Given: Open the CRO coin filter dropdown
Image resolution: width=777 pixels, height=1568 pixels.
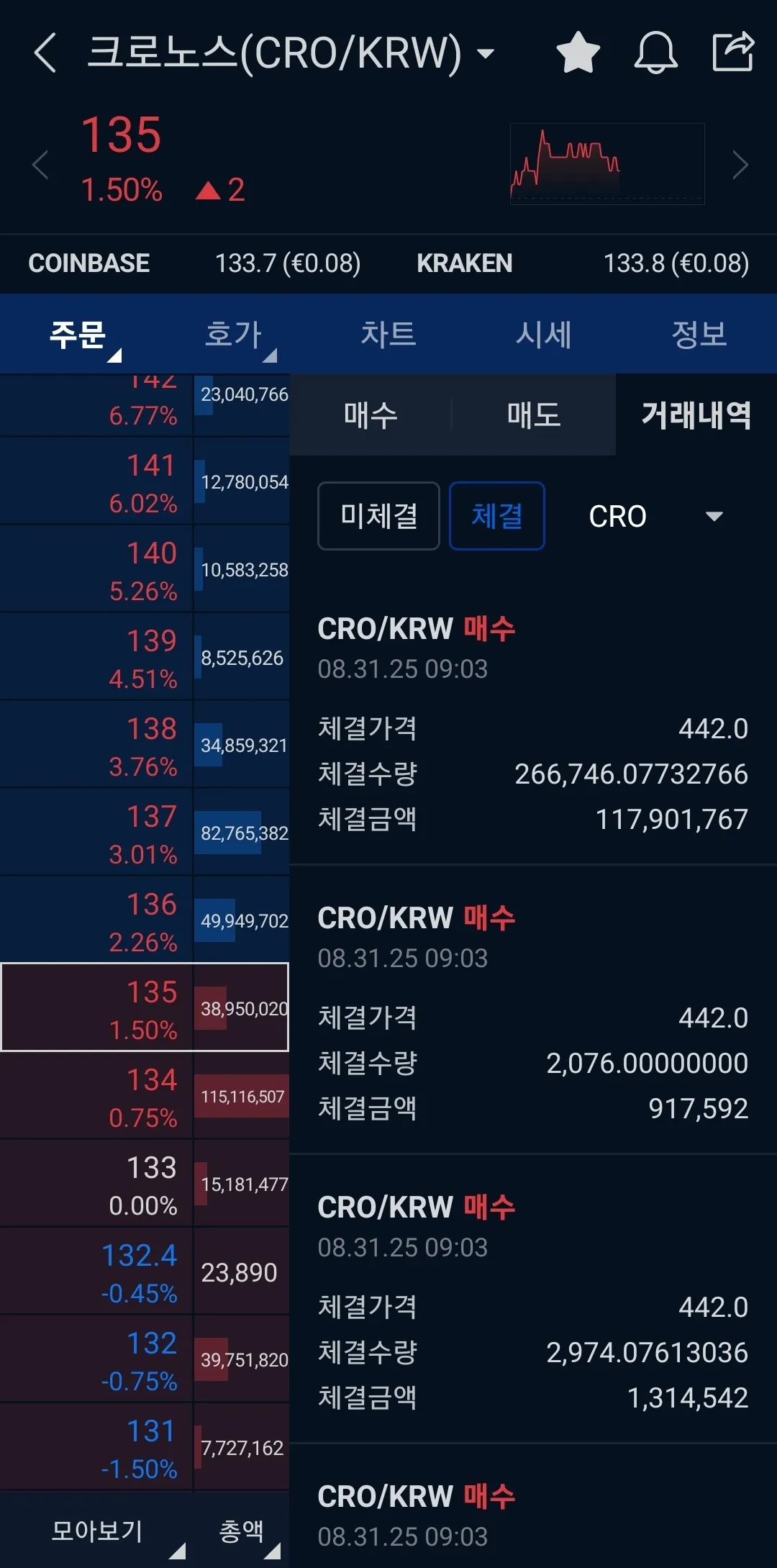Looking at the screenshot, I should 655,516.
